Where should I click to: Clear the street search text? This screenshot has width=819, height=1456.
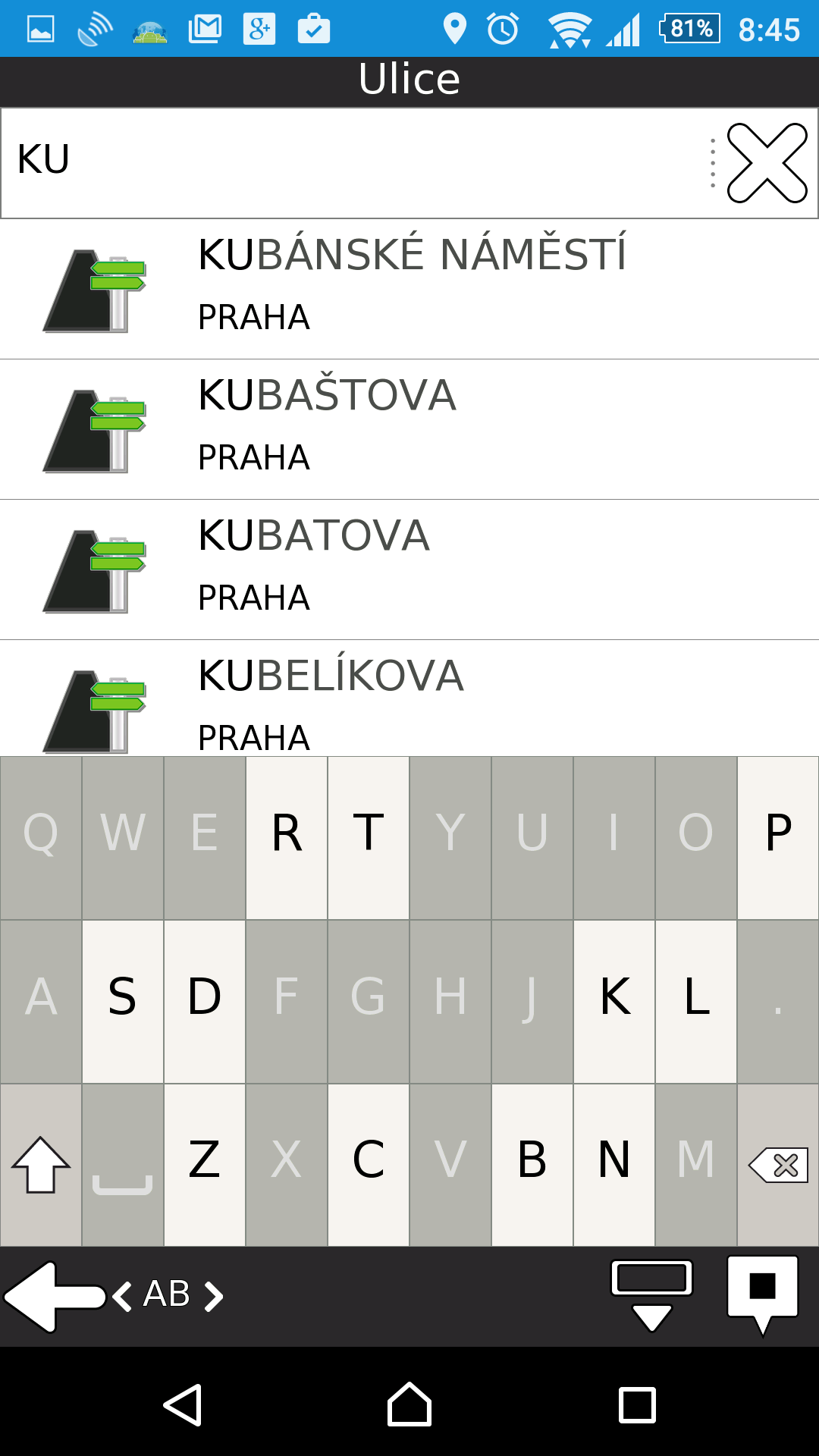(x=767, y=163)
